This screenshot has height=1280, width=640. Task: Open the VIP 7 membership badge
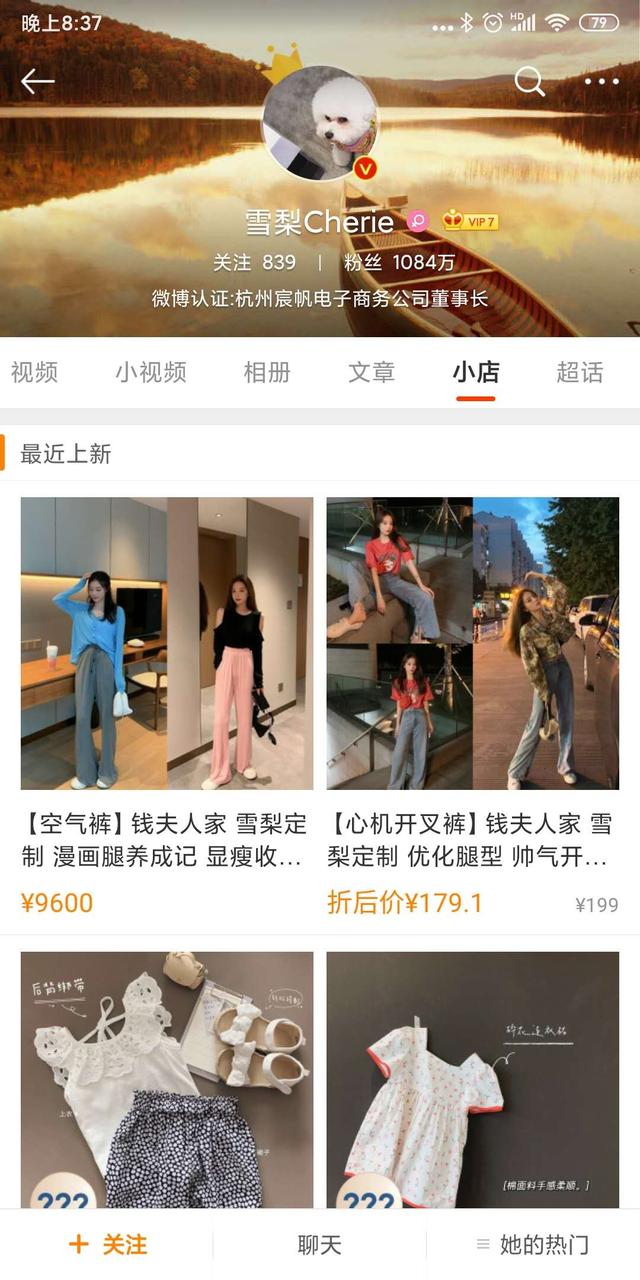[x=470, y=221]
